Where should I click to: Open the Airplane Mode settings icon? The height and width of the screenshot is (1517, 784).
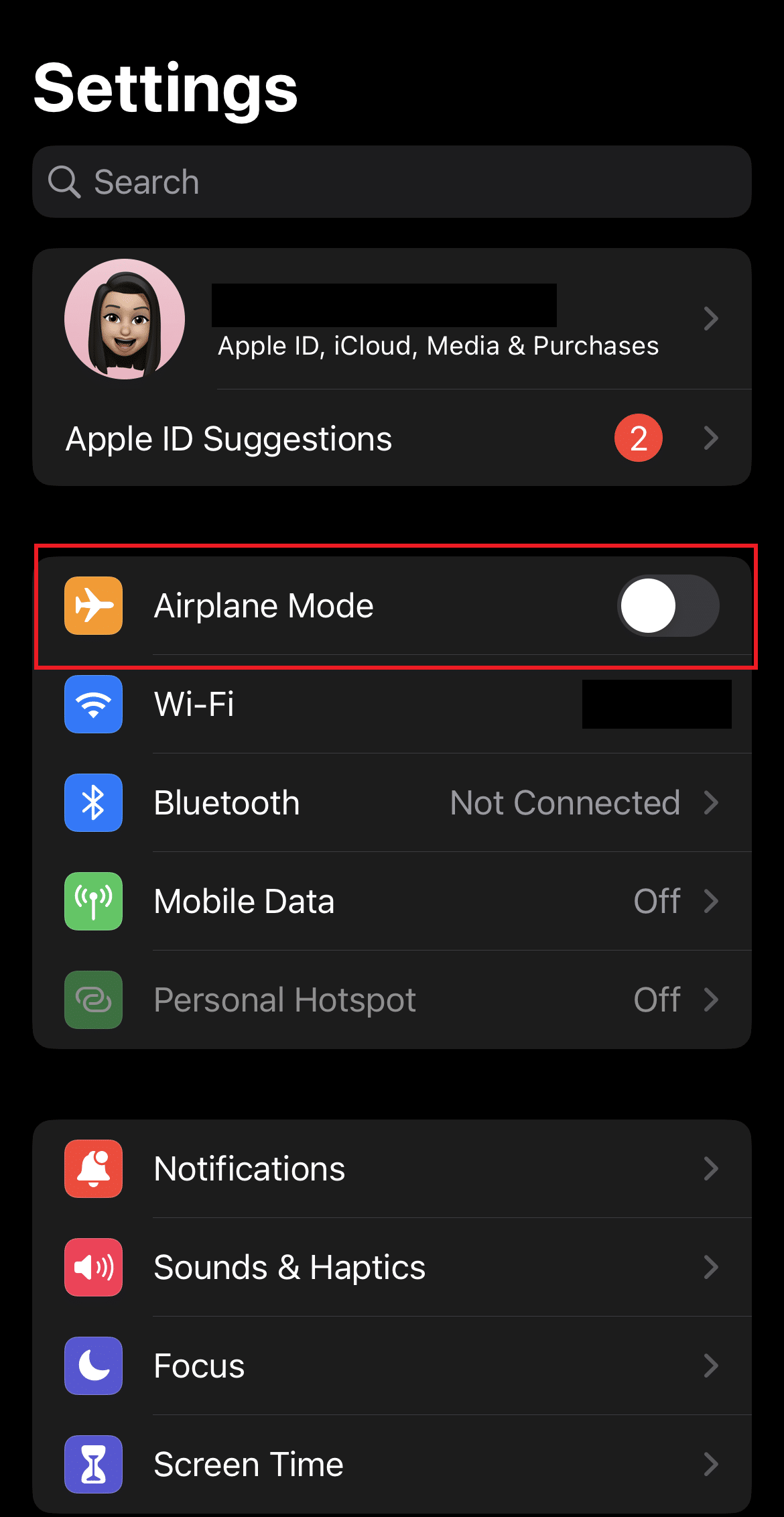pos(93,605)
